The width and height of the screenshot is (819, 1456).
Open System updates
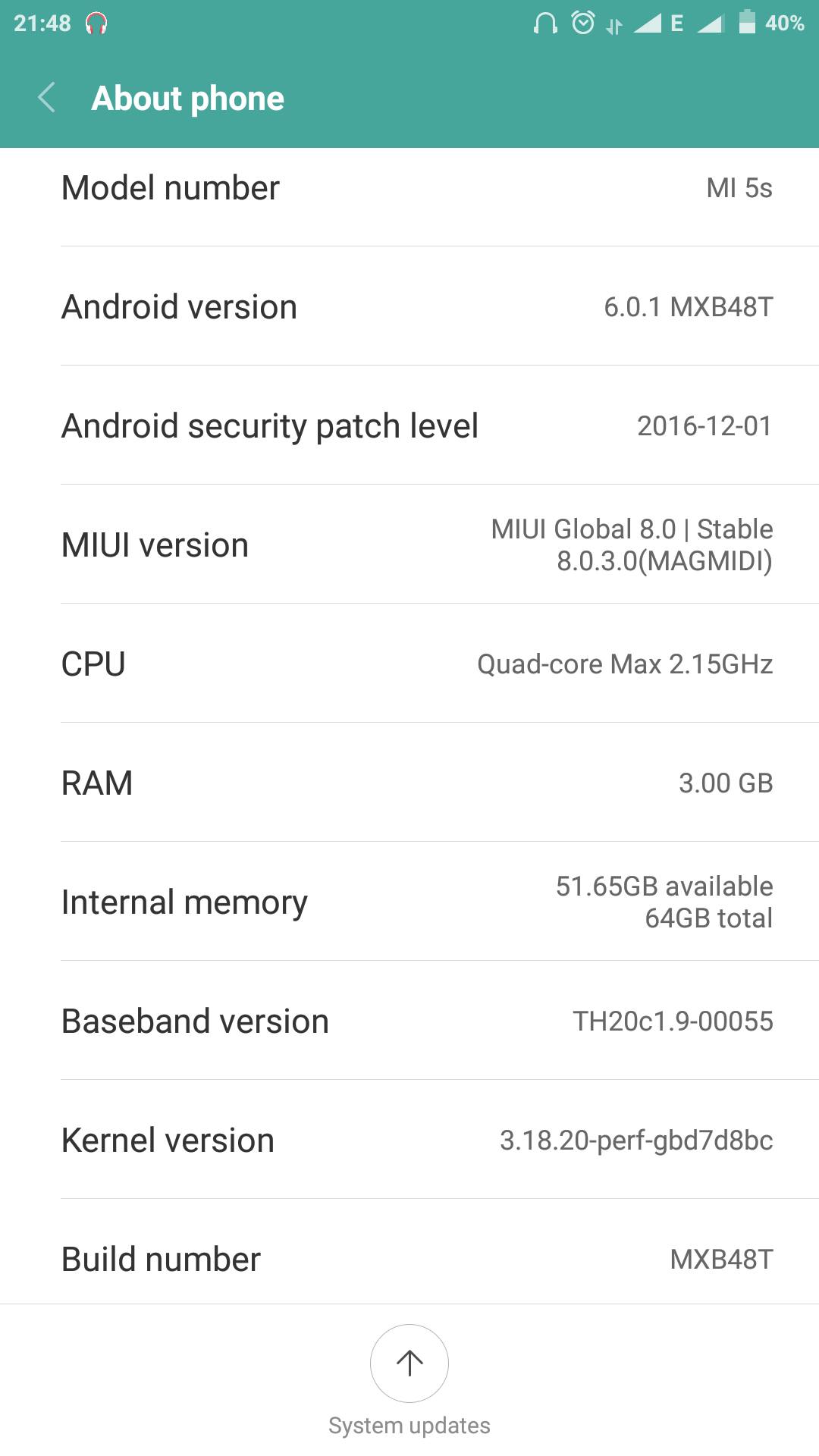(x=409, y=1380)
